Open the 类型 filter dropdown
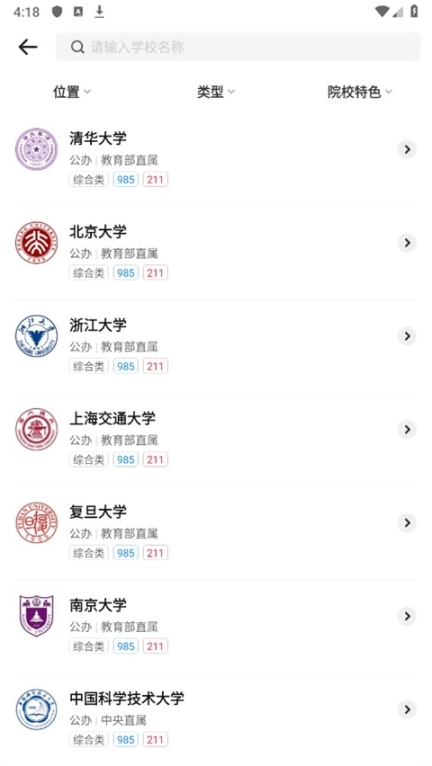 click(x=216, y=91)
